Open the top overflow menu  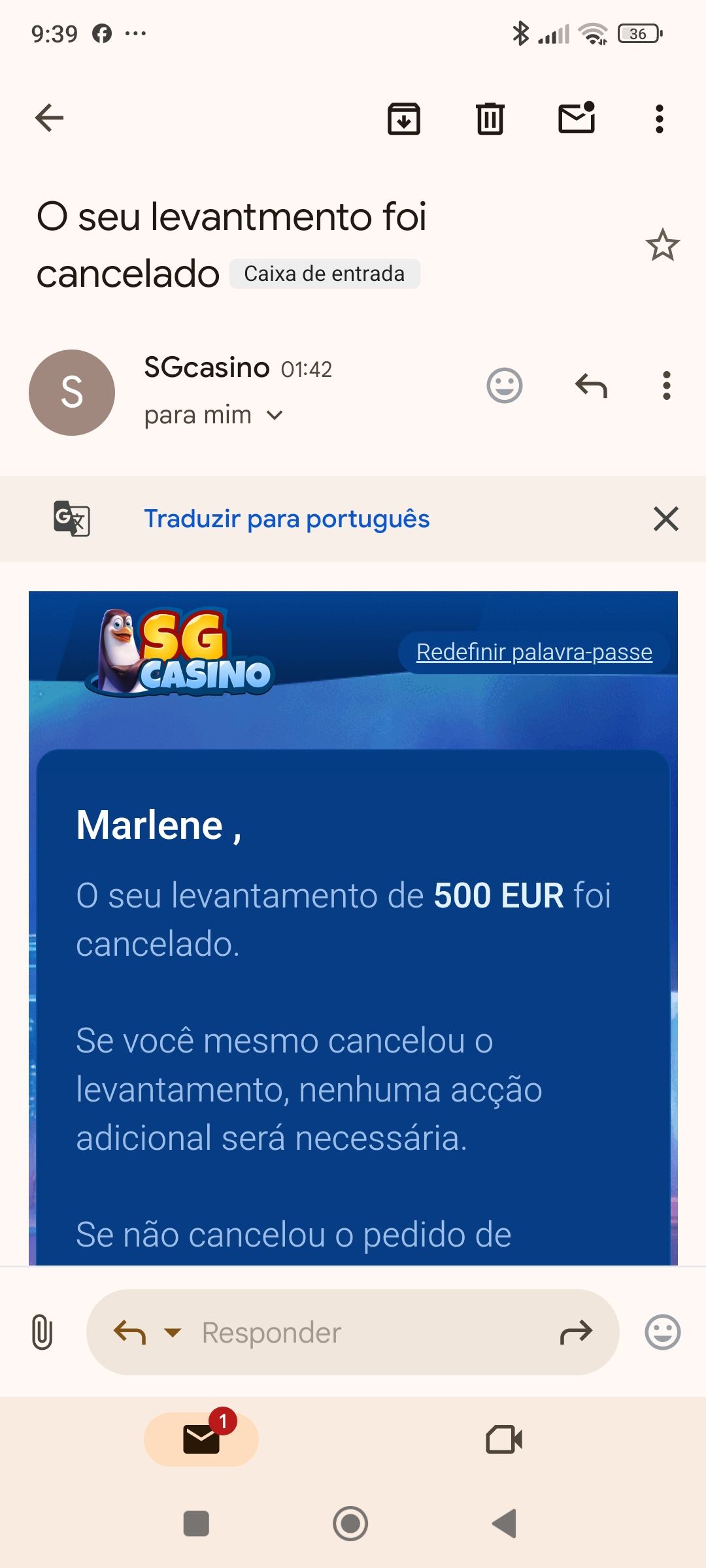[x=660, y=119]
